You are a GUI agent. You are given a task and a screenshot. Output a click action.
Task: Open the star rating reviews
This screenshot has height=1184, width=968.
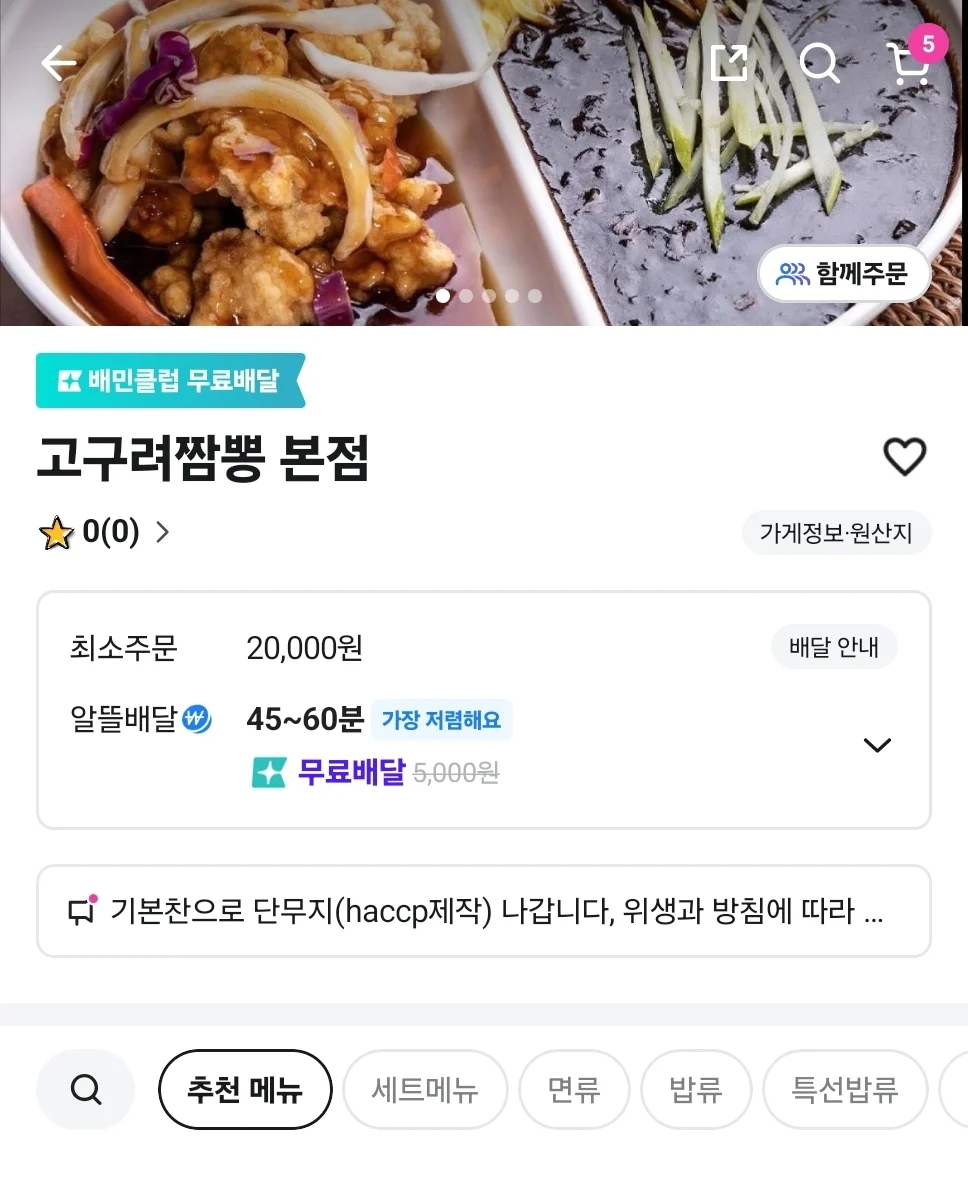105,532
